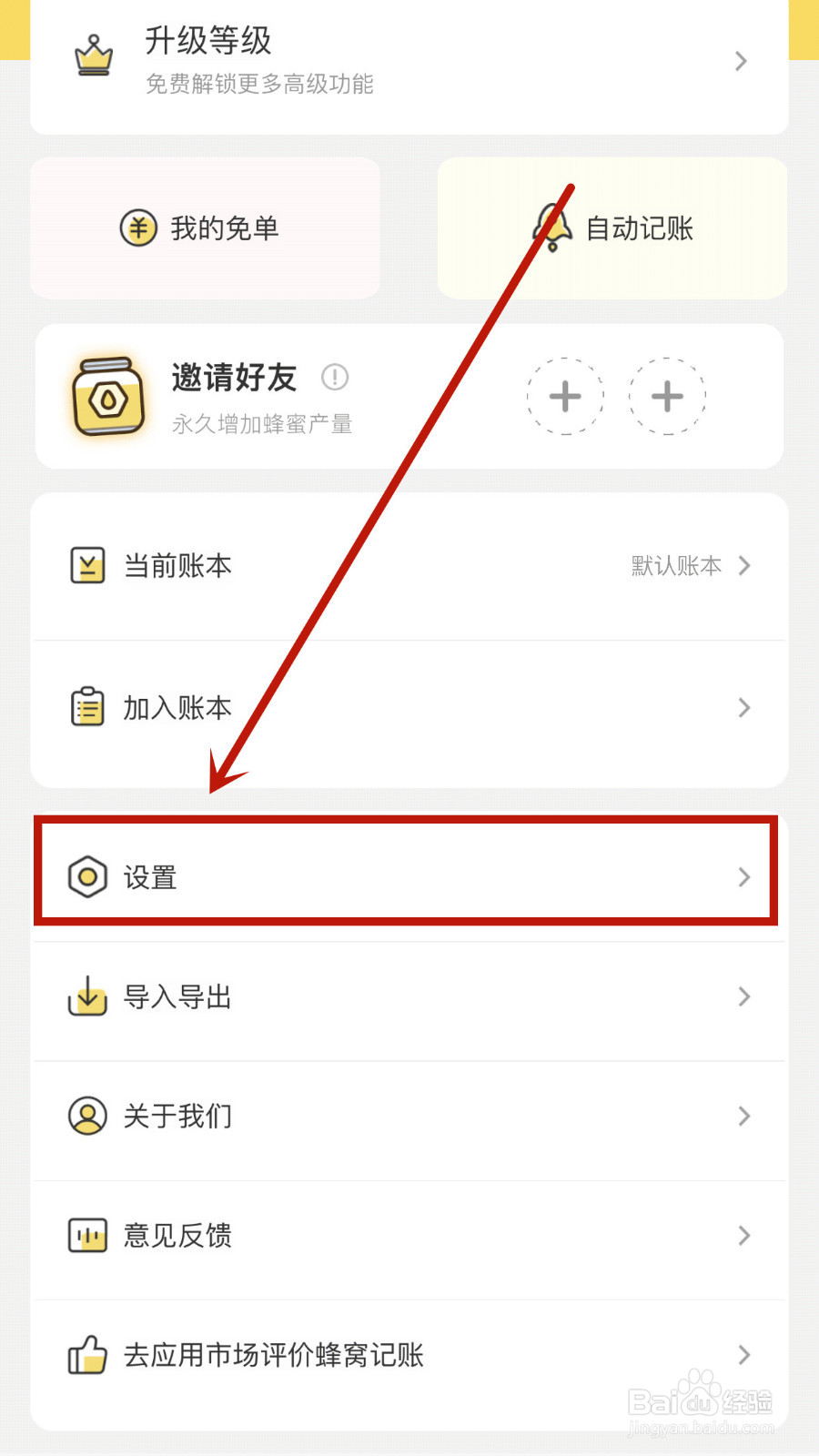Viewport: 819px width, 1456px height.
Task: Click the first dashed plus invite slot
Action: (565, 396)
